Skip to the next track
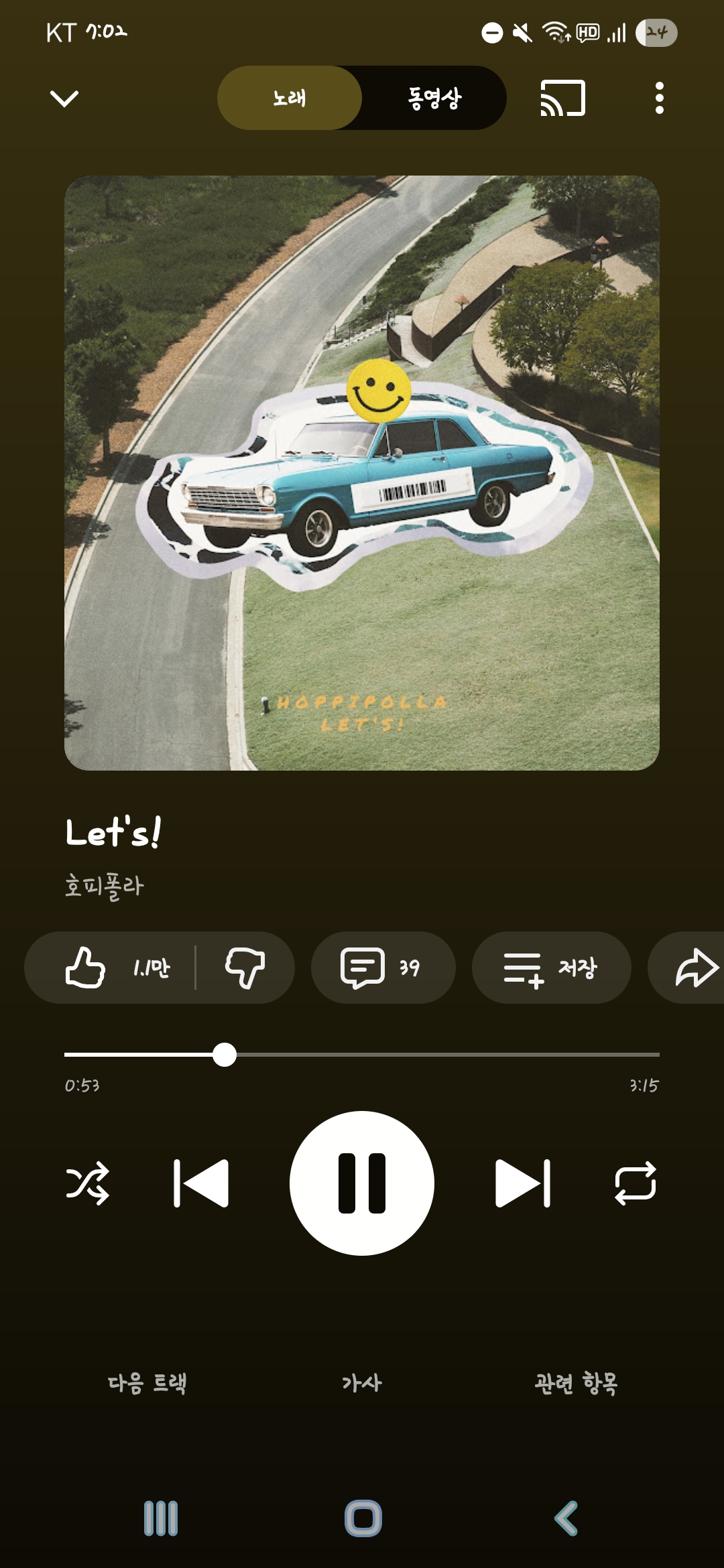 point(523,1183)
